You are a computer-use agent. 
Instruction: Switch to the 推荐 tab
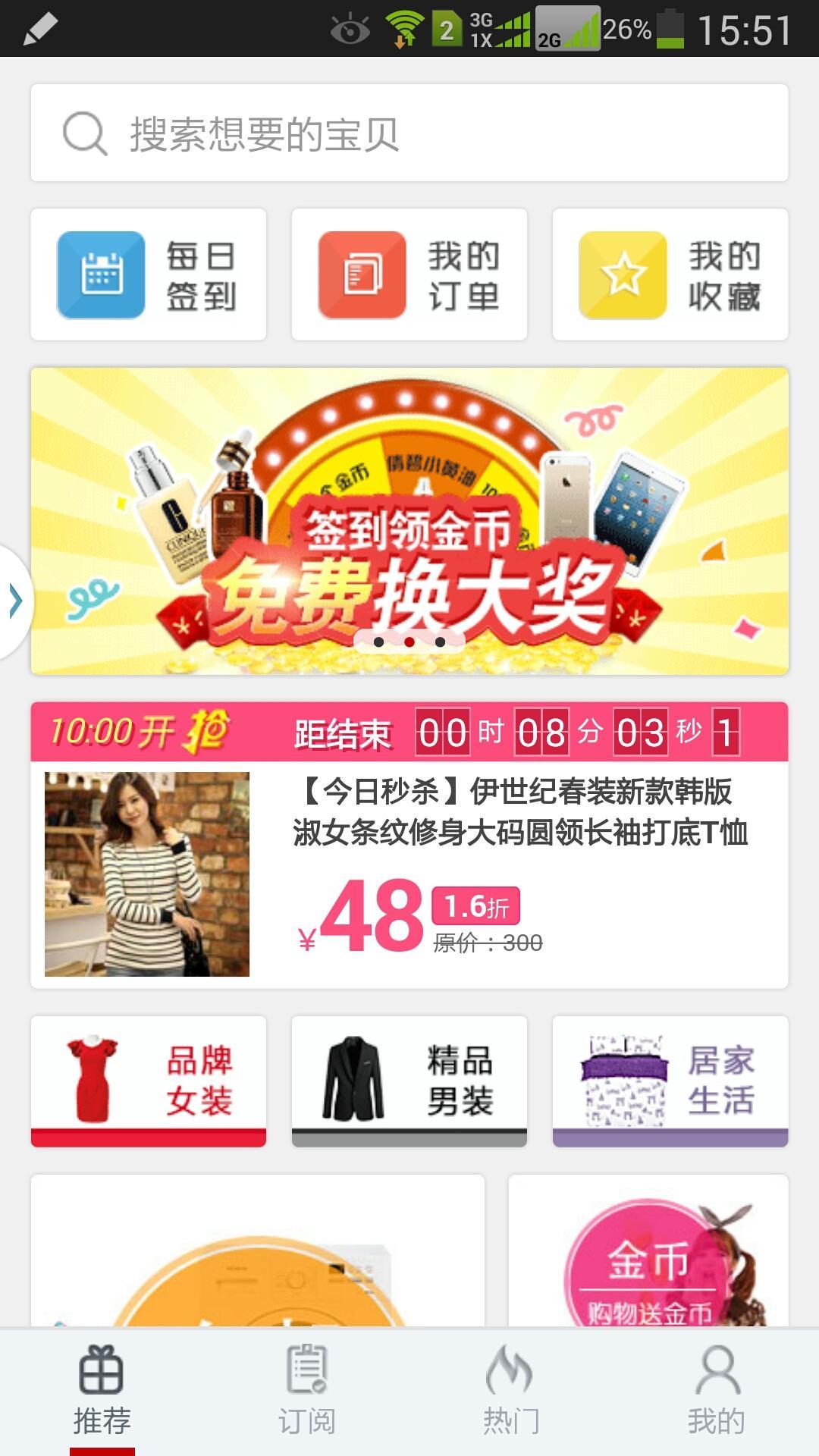pos(102,1391)
